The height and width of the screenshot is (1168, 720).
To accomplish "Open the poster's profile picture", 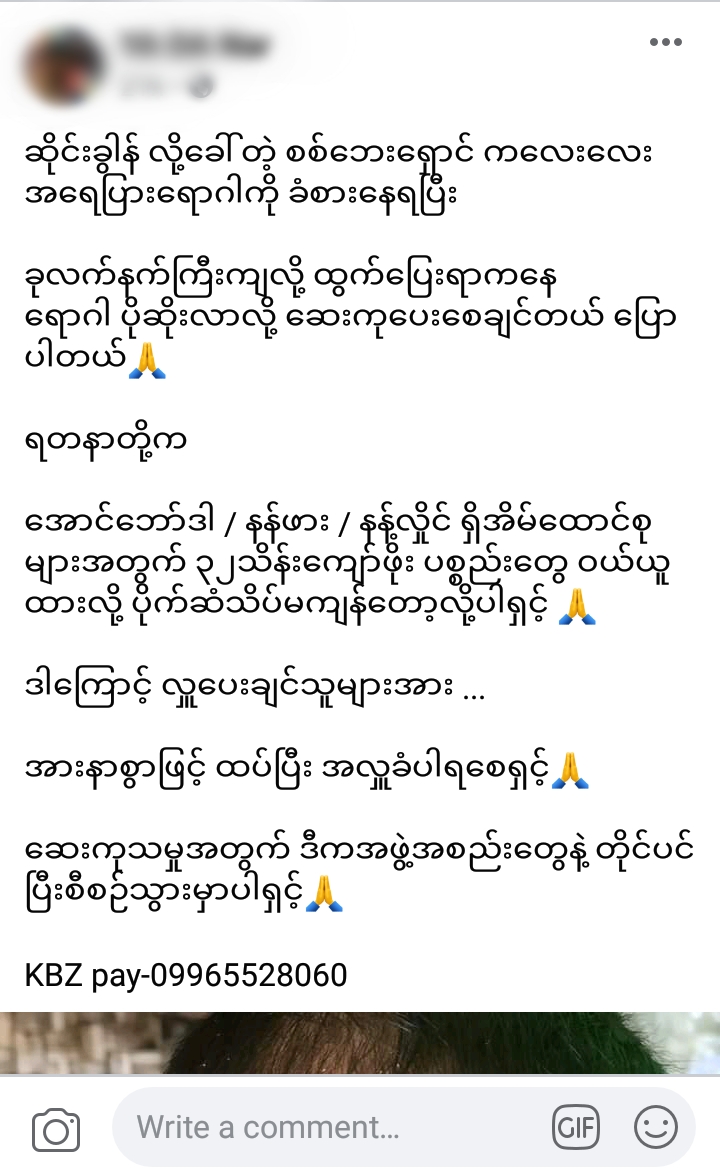I will click(x=65, y=67).
